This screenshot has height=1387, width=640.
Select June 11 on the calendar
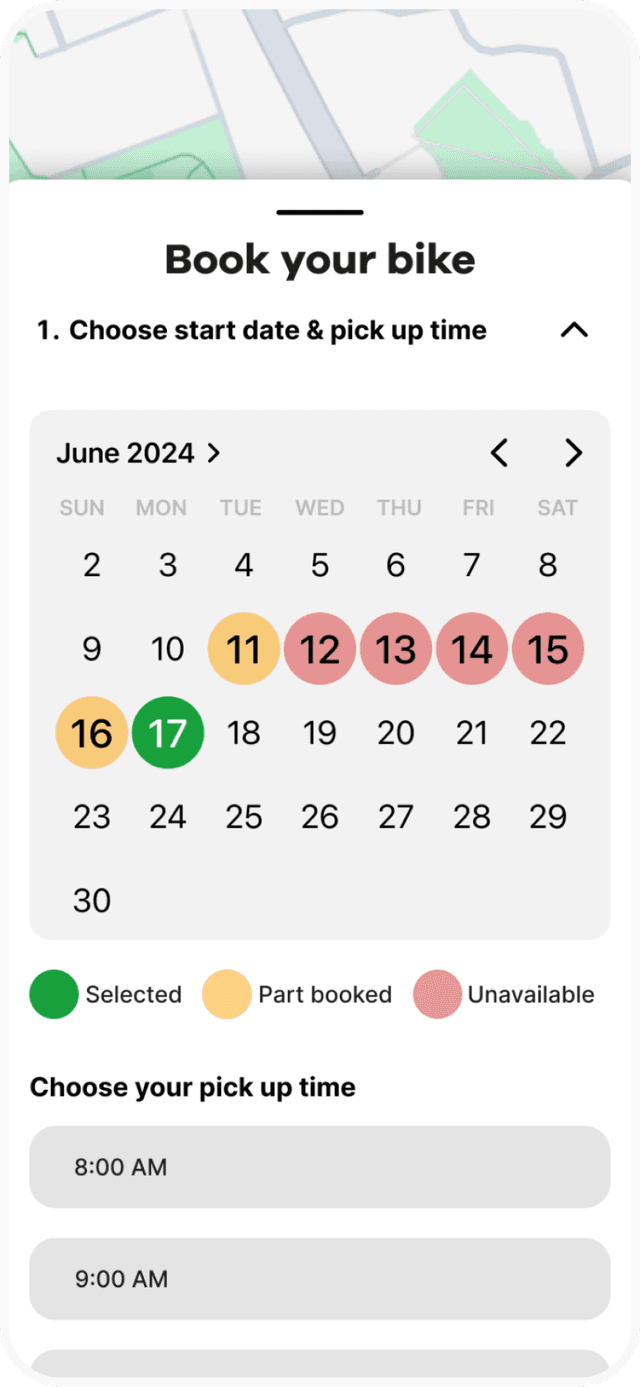243,649
